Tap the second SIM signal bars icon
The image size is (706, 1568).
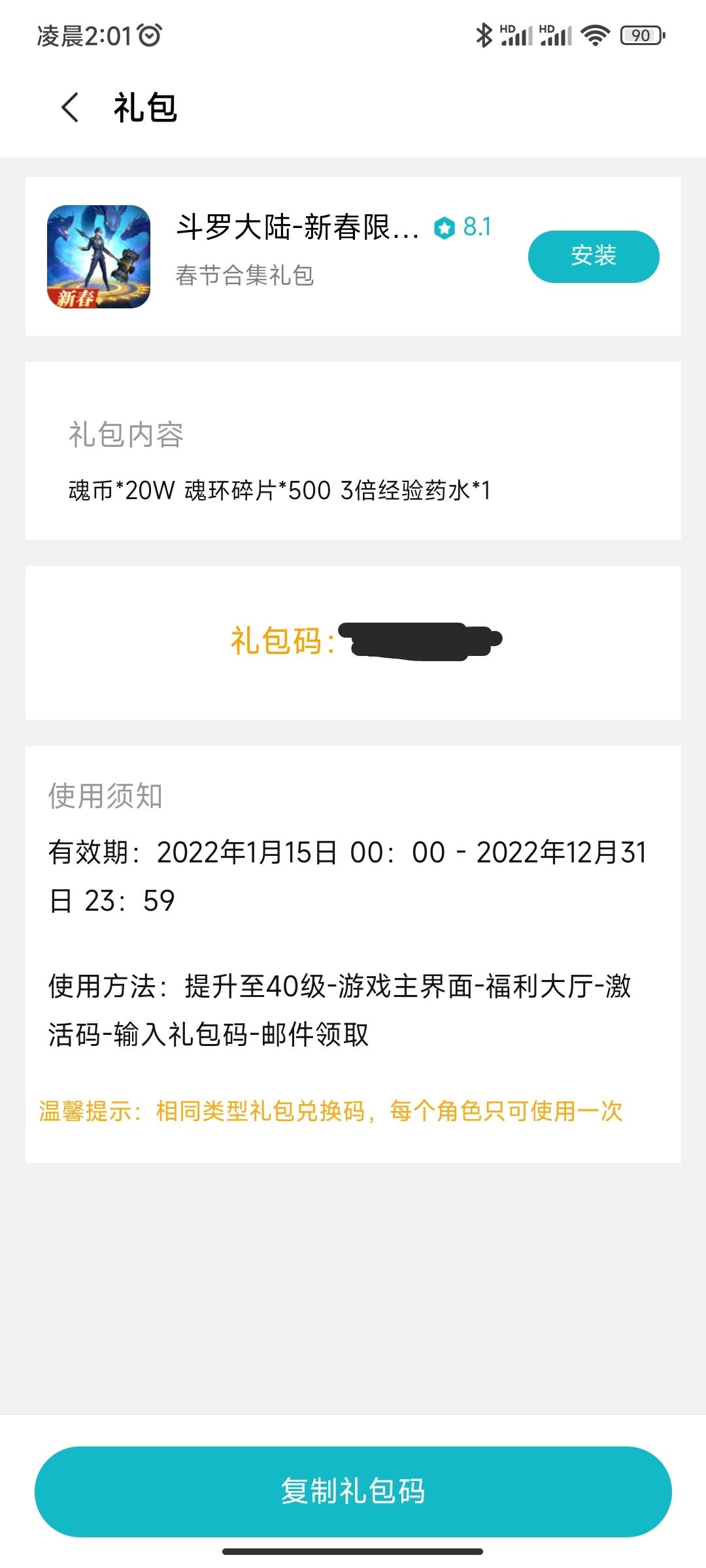557,36
